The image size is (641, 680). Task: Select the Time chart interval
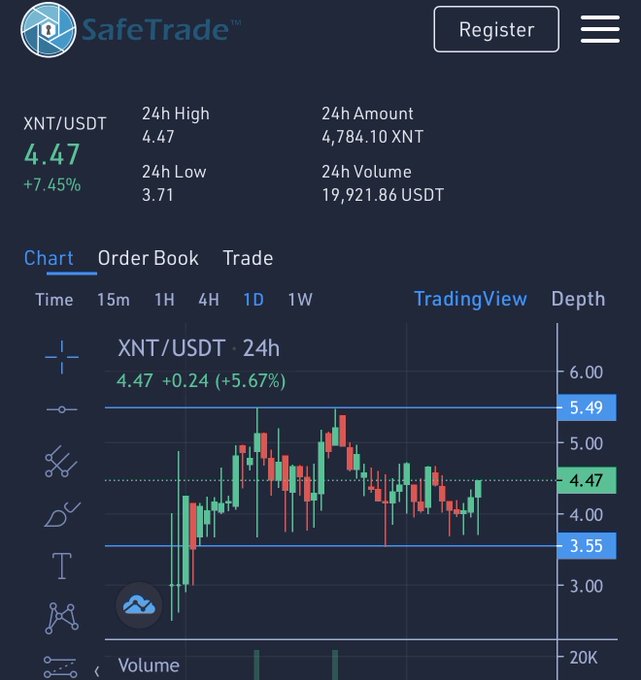54,299
